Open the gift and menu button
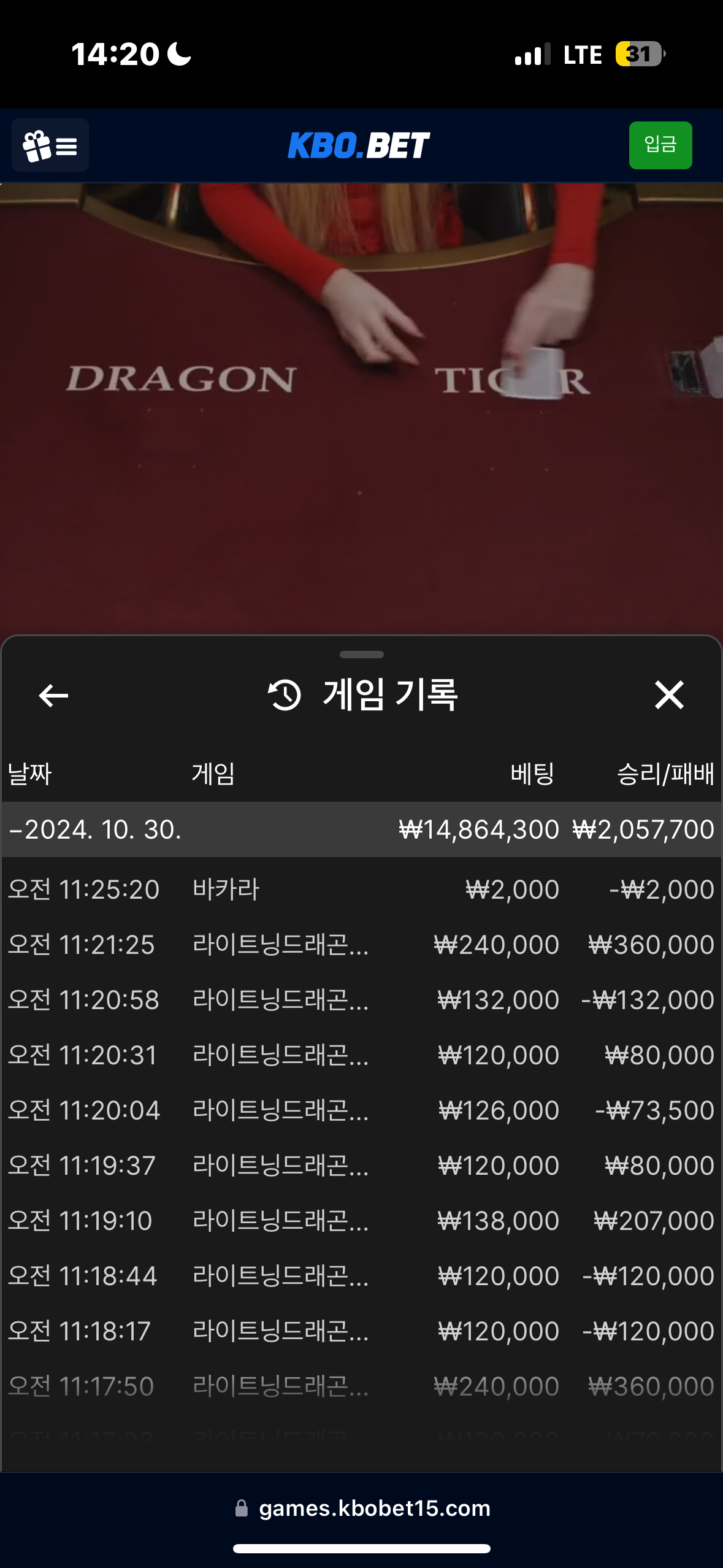 [50, 145]
